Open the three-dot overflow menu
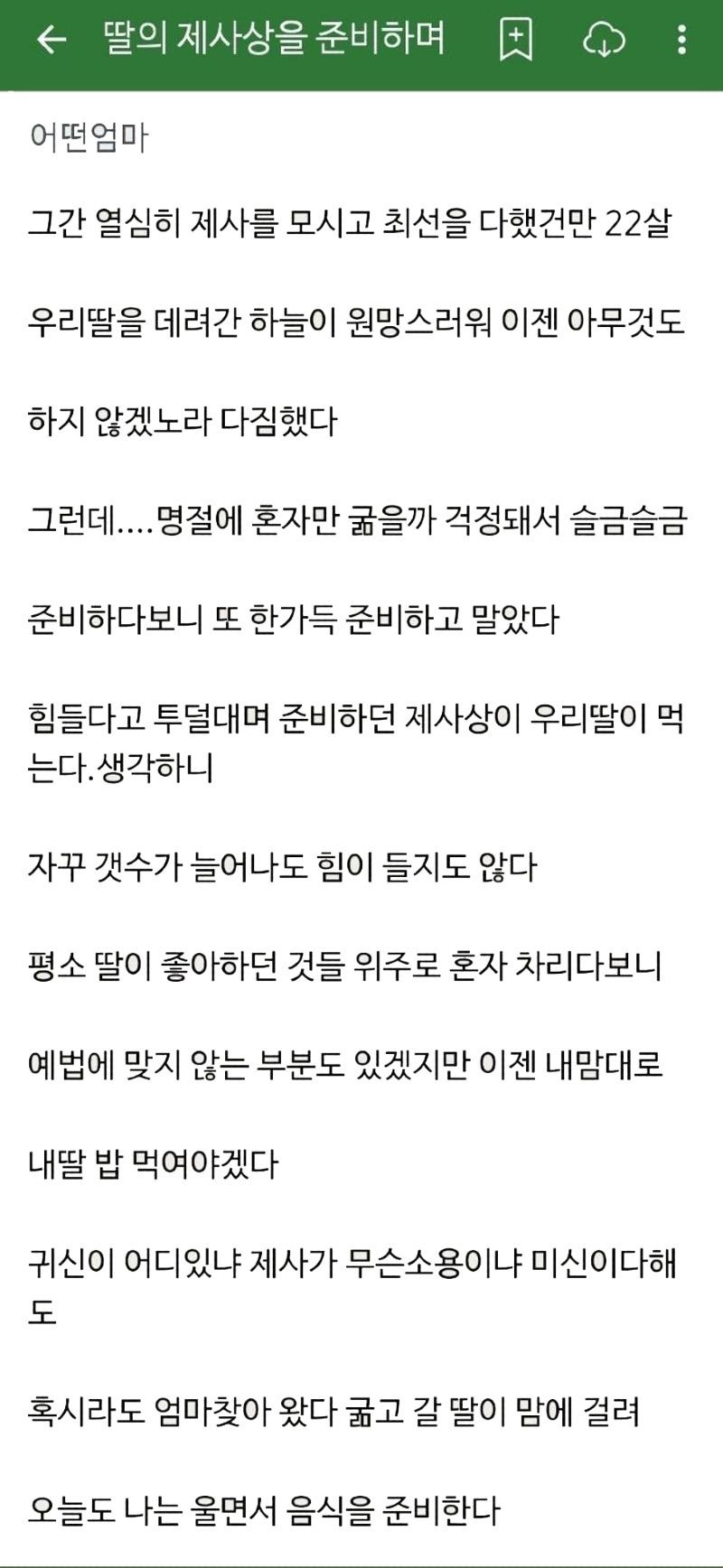This screenshot has width=723, height=1568. [681, 39]
